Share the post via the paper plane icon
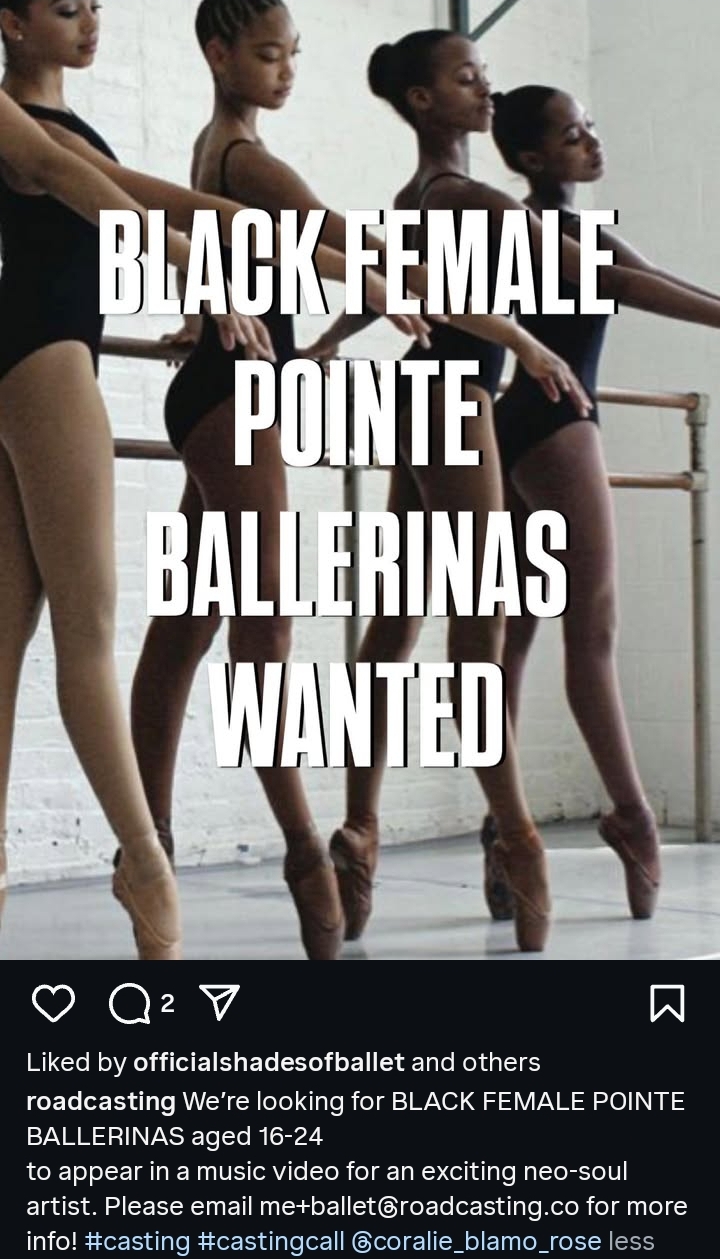This screenshot has width=720, height=1259. tap(219, 1002)
